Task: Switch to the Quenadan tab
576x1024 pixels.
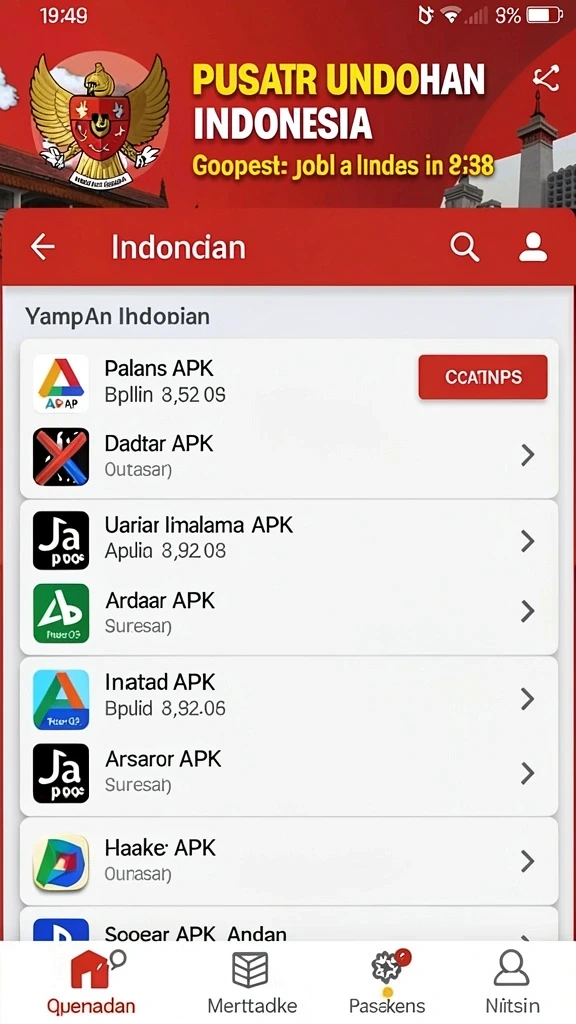Action: click(x=90, y=982)
